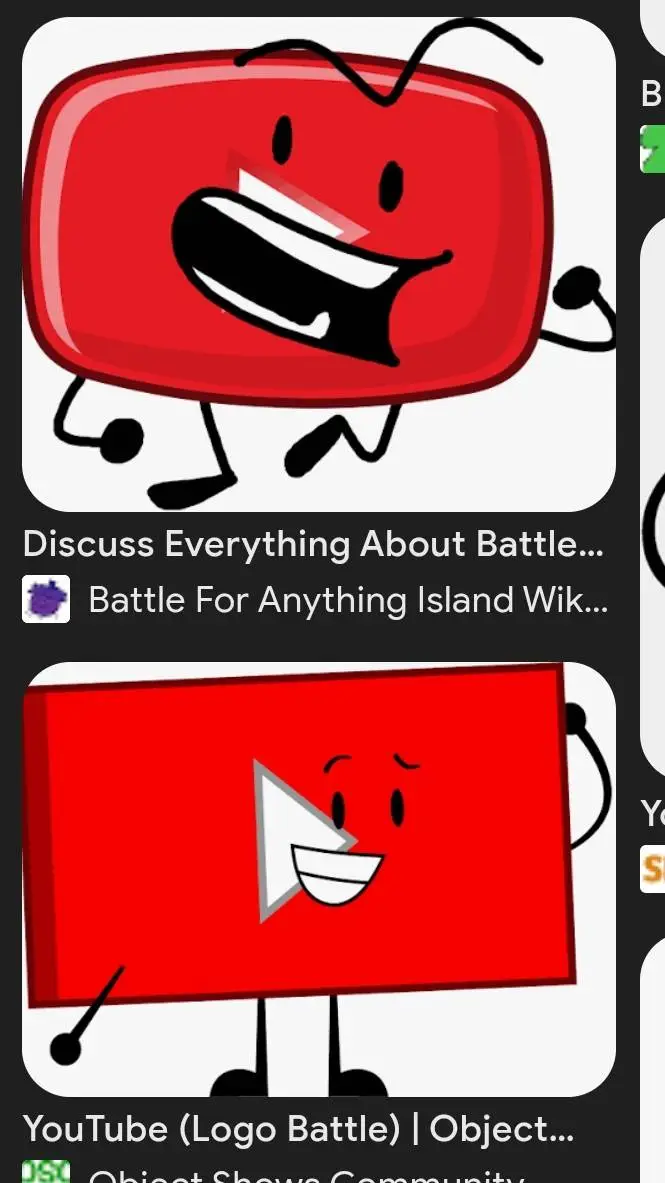Open "Discuss Everything About Battle..." result title
665x1183 pixels.
click(x=313, y=544)
